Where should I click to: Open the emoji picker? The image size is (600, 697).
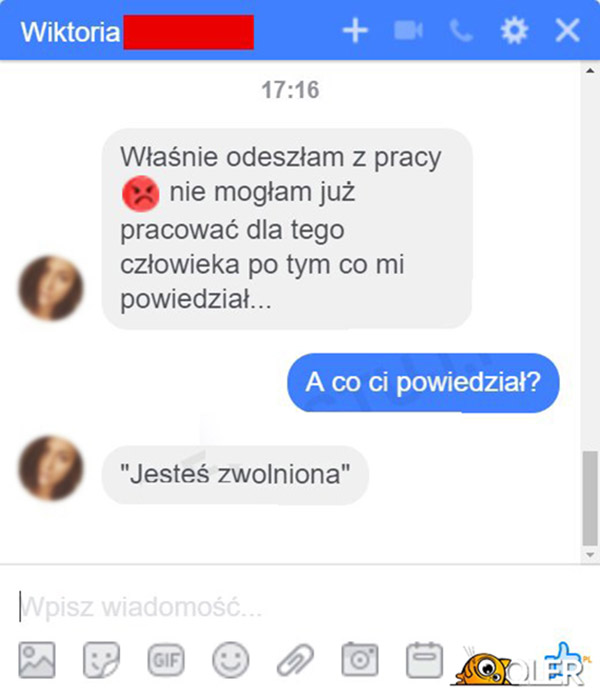point(230,659)
